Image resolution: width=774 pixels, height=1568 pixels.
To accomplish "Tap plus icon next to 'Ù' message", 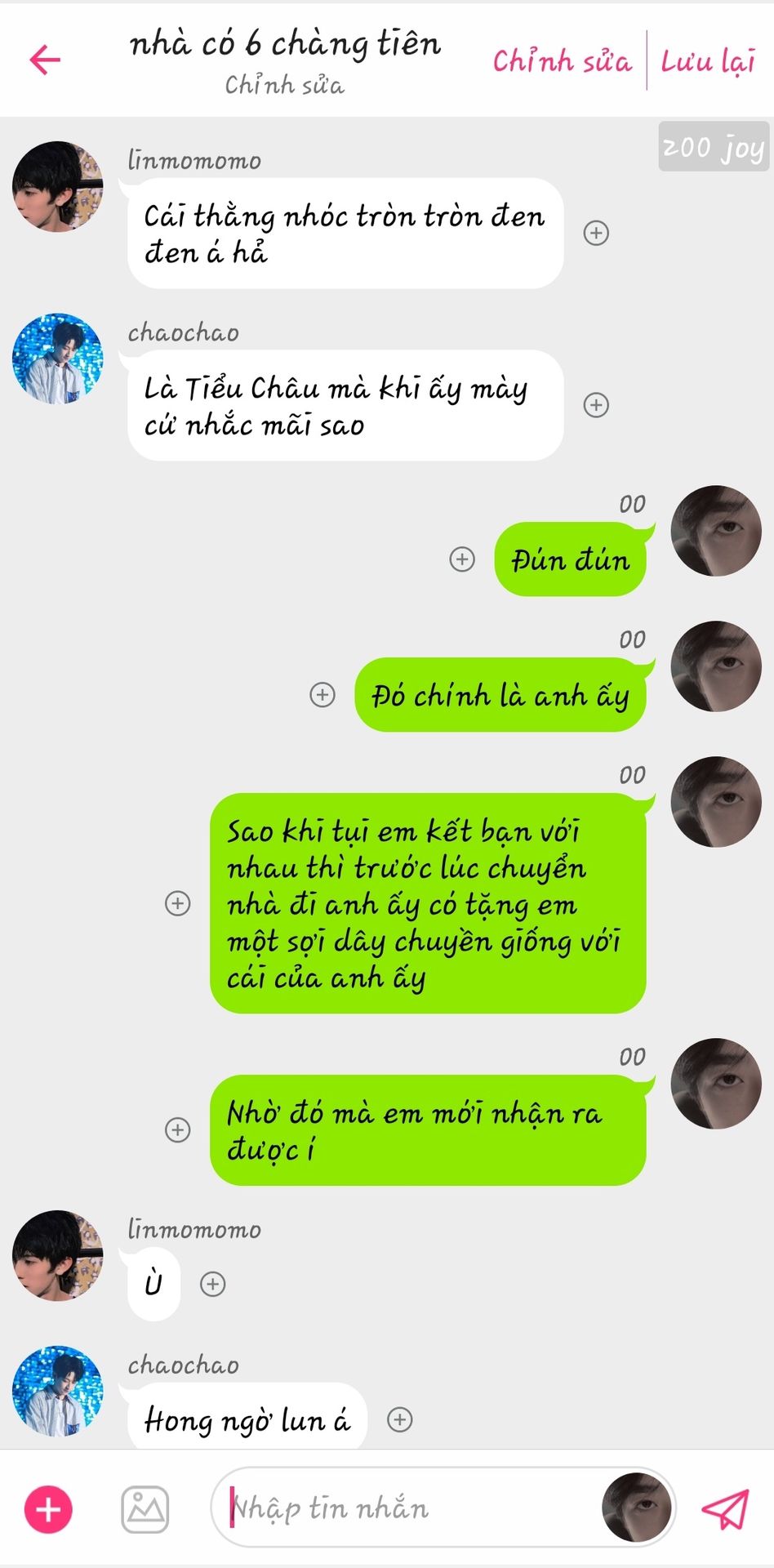I will [213, 1285].
